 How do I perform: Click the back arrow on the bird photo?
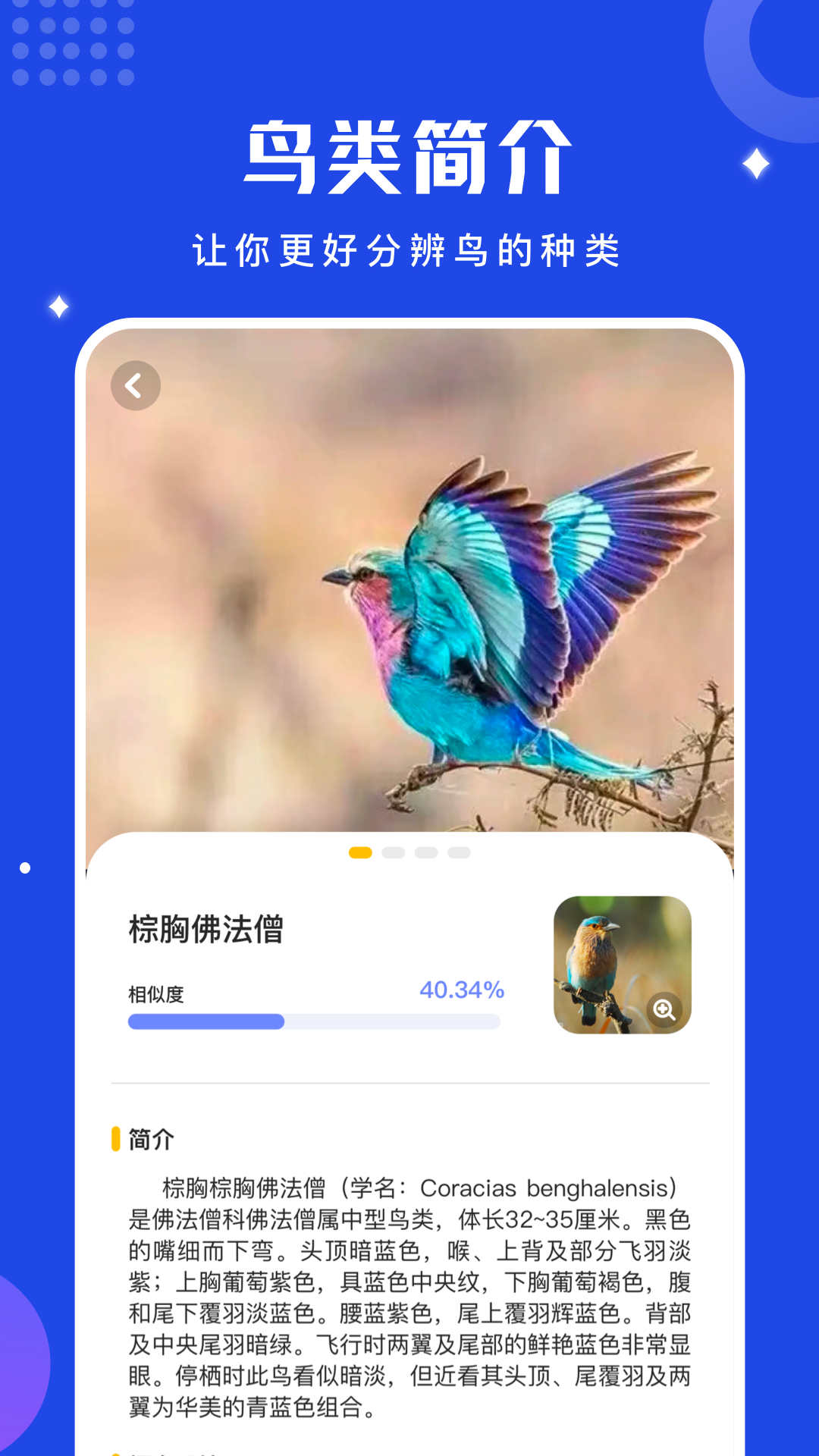tap(135, 385)
